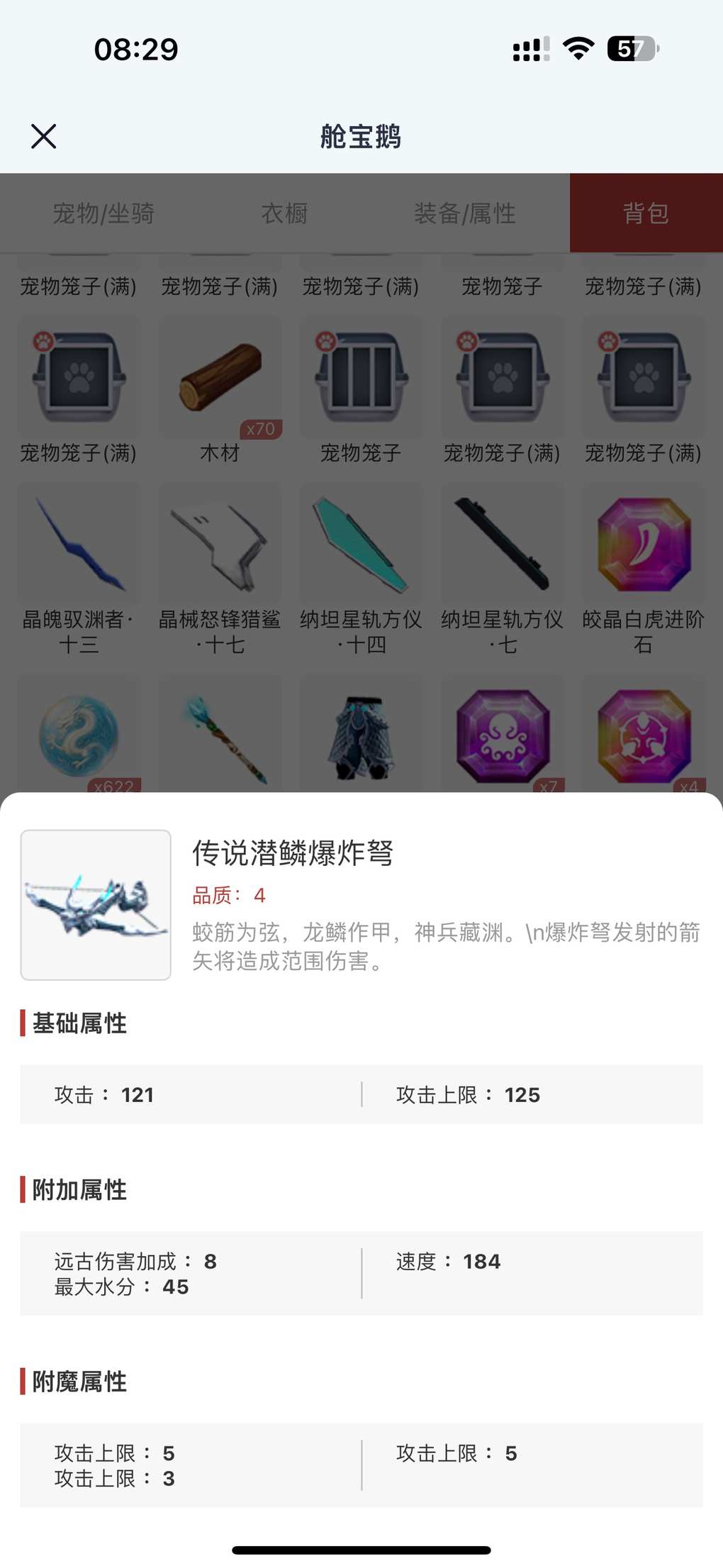
Task: Switch to the 衣橱 tab
Action: pyautogui.click(x=284, y=213)
